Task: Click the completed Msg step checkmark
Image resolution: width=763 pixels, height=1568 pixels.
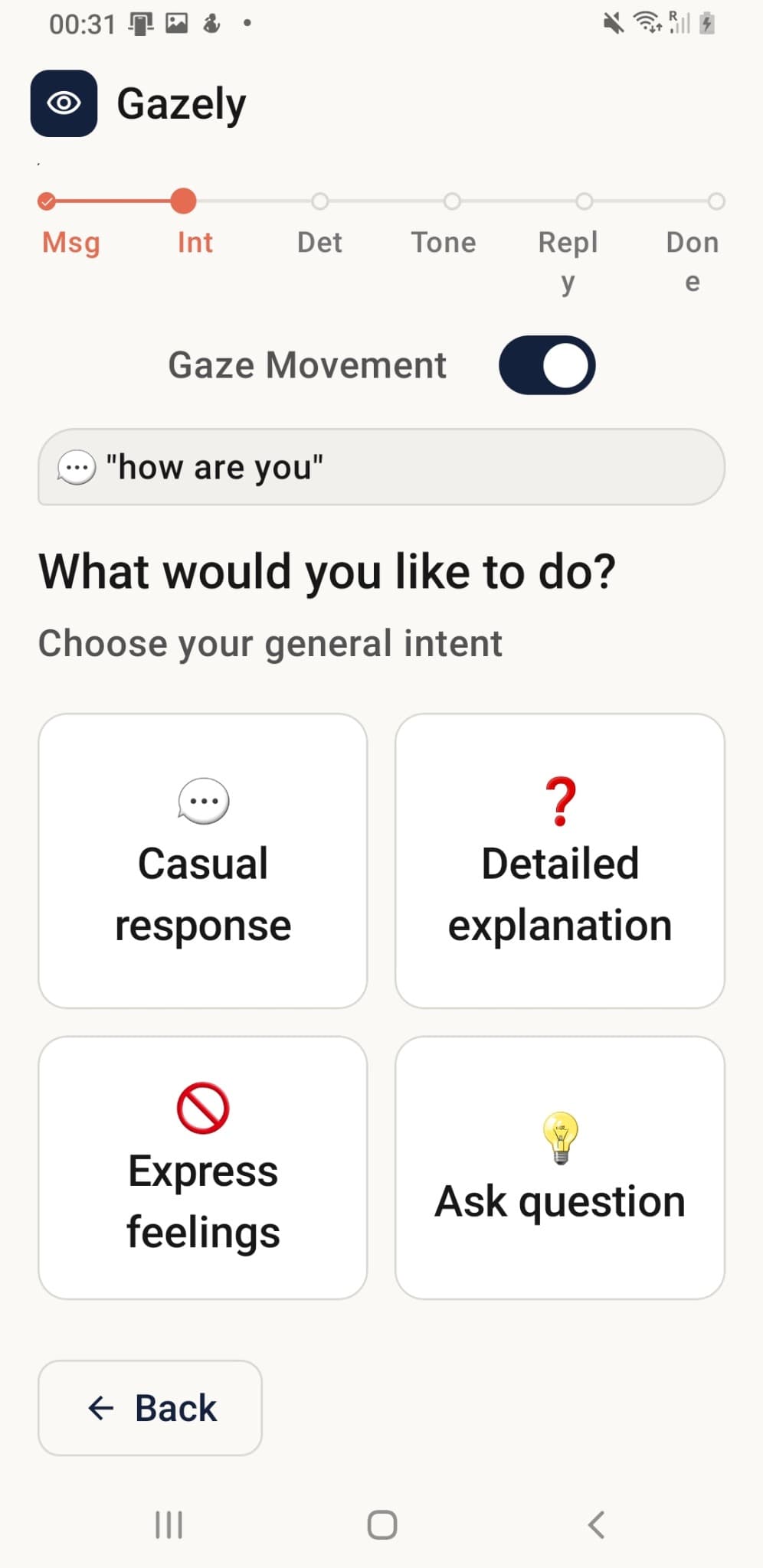Action: [x=47, y=202]
